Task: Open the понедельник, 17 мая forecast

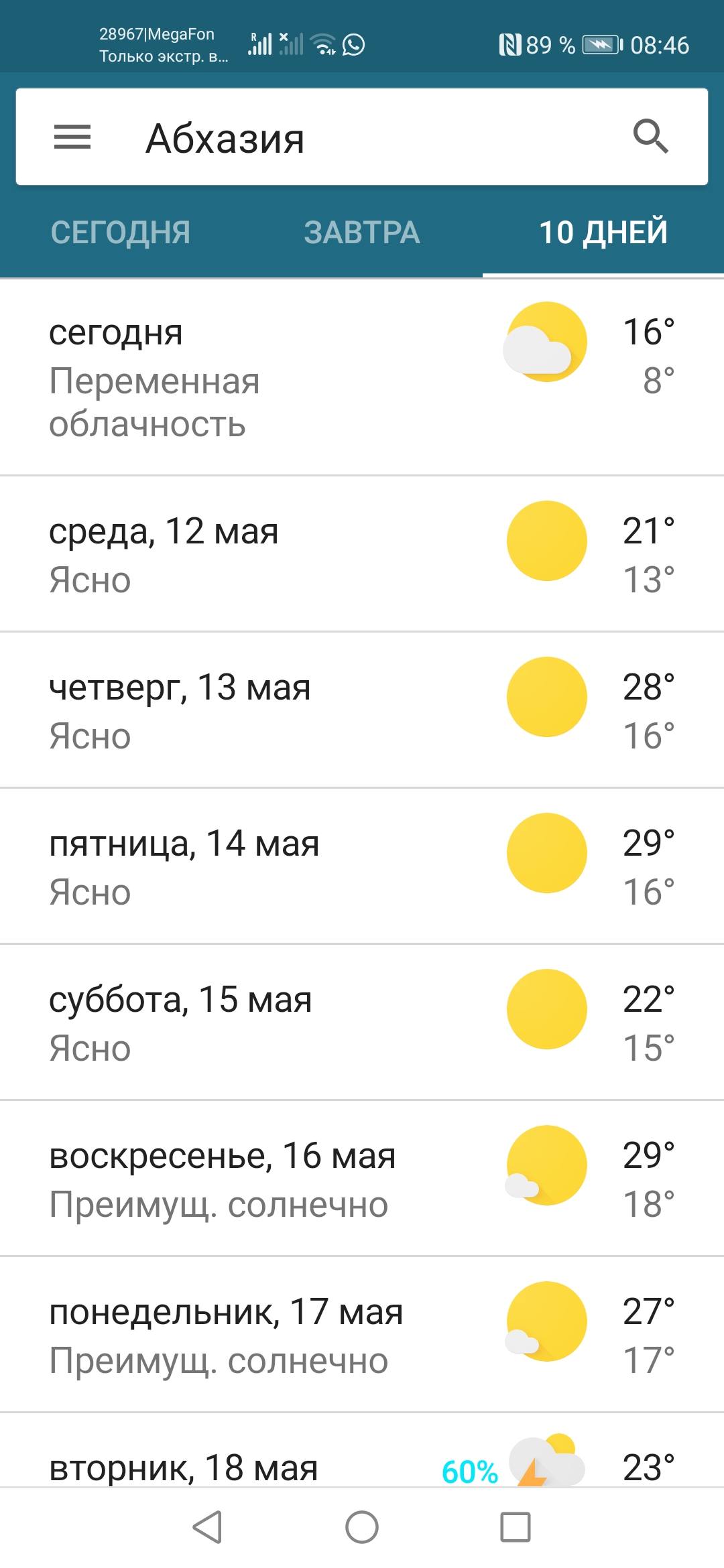Action: 362,1335
